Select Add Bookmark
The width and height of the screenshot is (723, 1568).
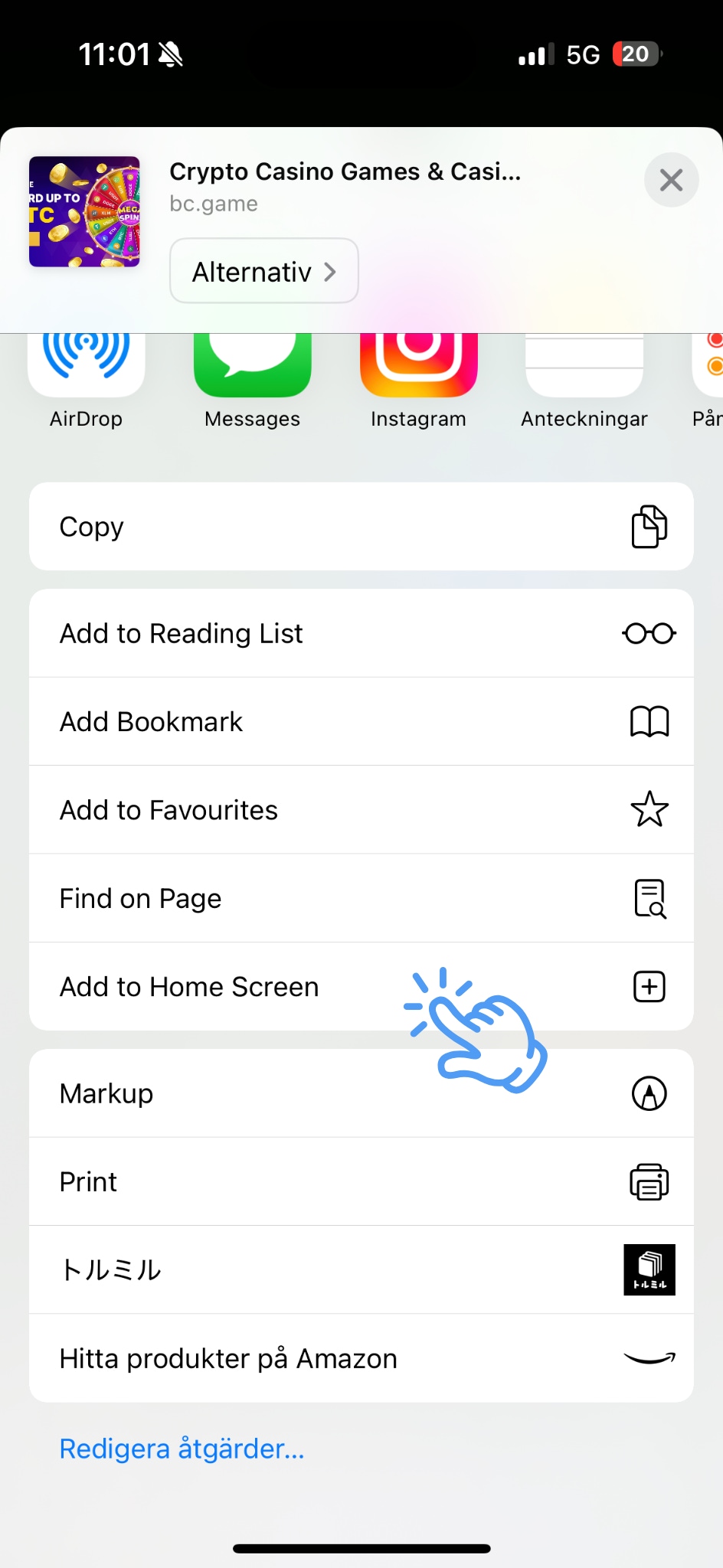coord(361,721)
